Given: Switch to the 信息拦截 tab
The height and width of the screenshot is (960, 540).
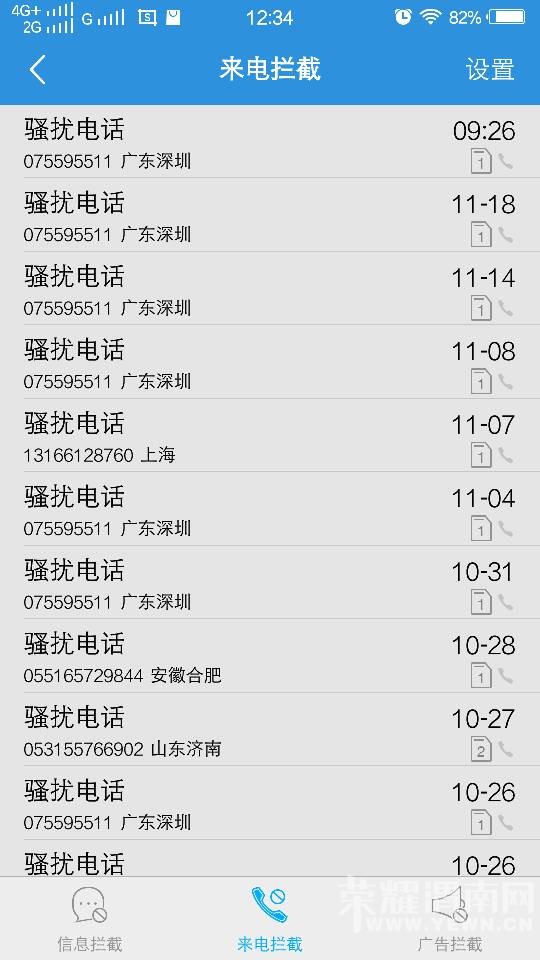Looking at the screenshot, I should tap(90, 918).
